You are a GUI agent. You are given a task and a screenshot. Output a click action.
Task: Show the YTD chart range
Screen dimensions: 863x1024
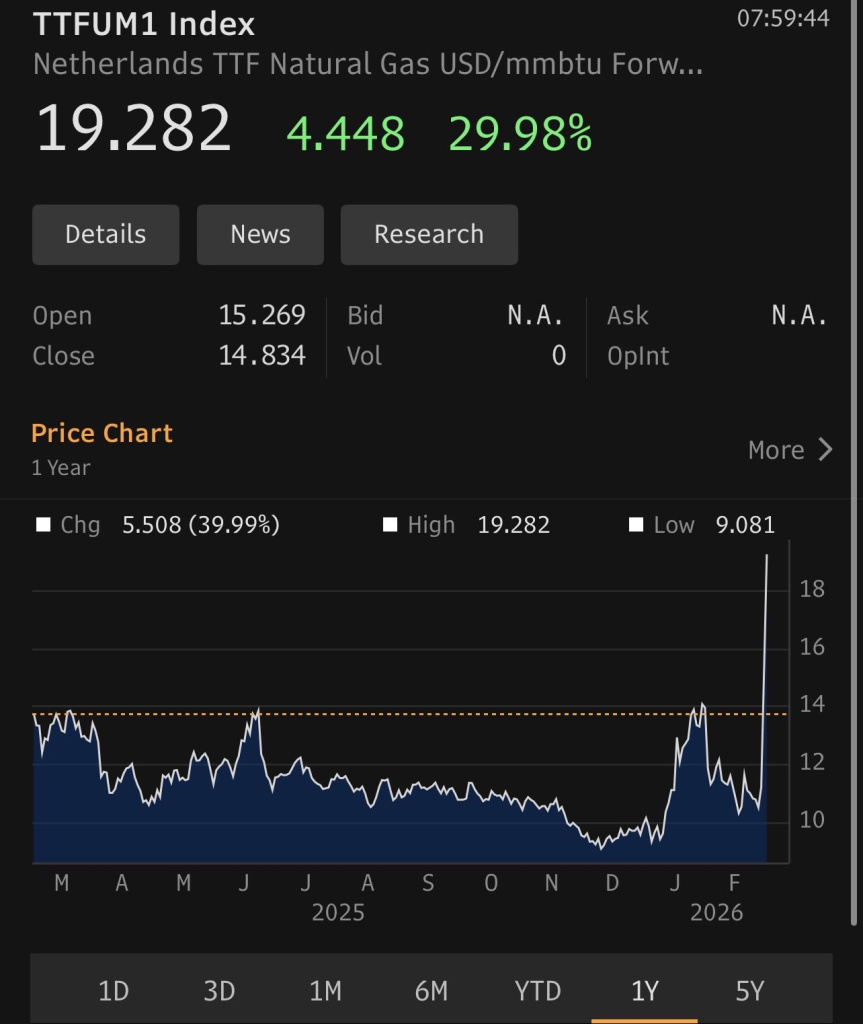click(x=538, y=991)
